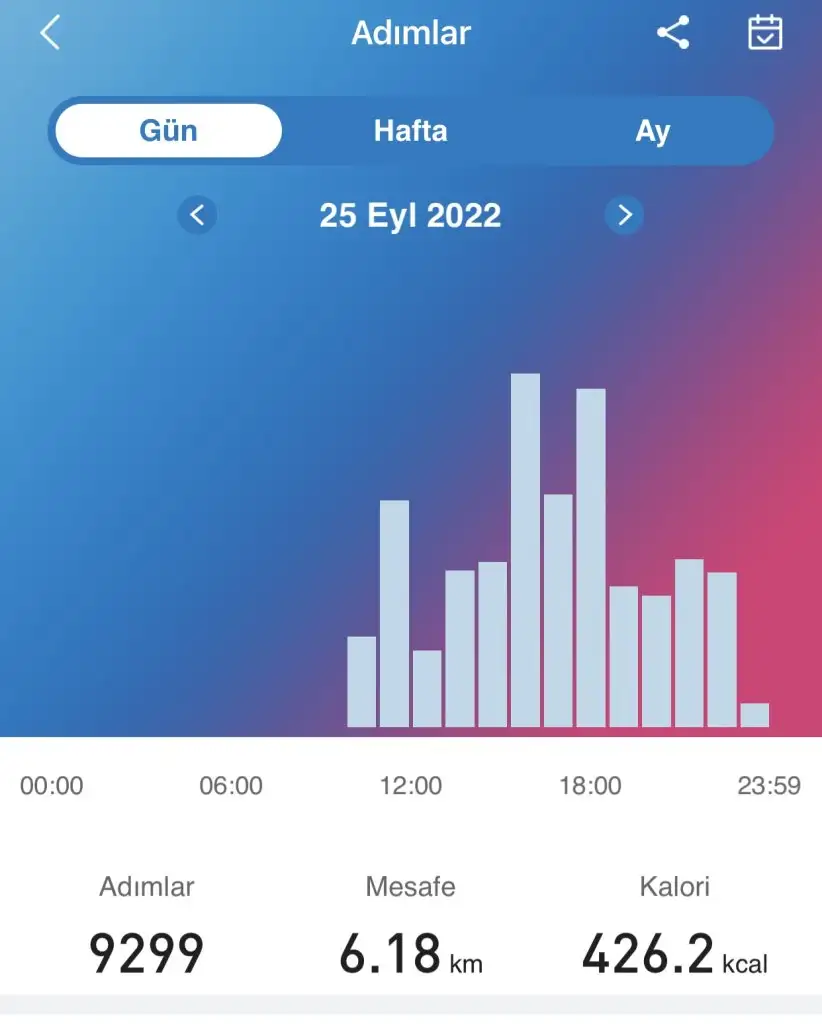Select the Gün view
Screen dimensions: 822x1024
168,131
